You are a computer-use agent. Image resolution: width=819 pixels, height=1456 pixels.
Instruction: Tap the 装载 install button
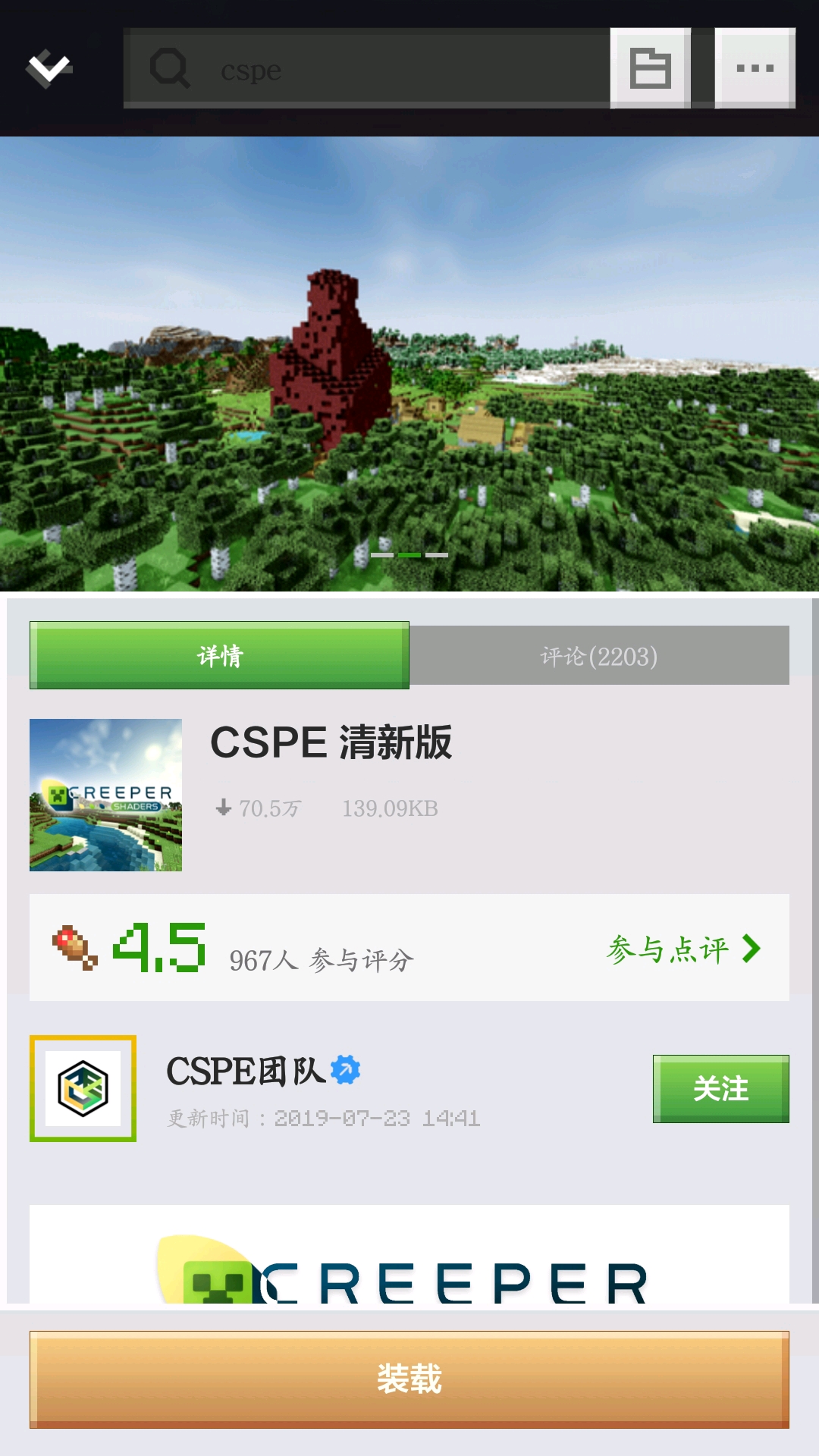coord(409,1379)
